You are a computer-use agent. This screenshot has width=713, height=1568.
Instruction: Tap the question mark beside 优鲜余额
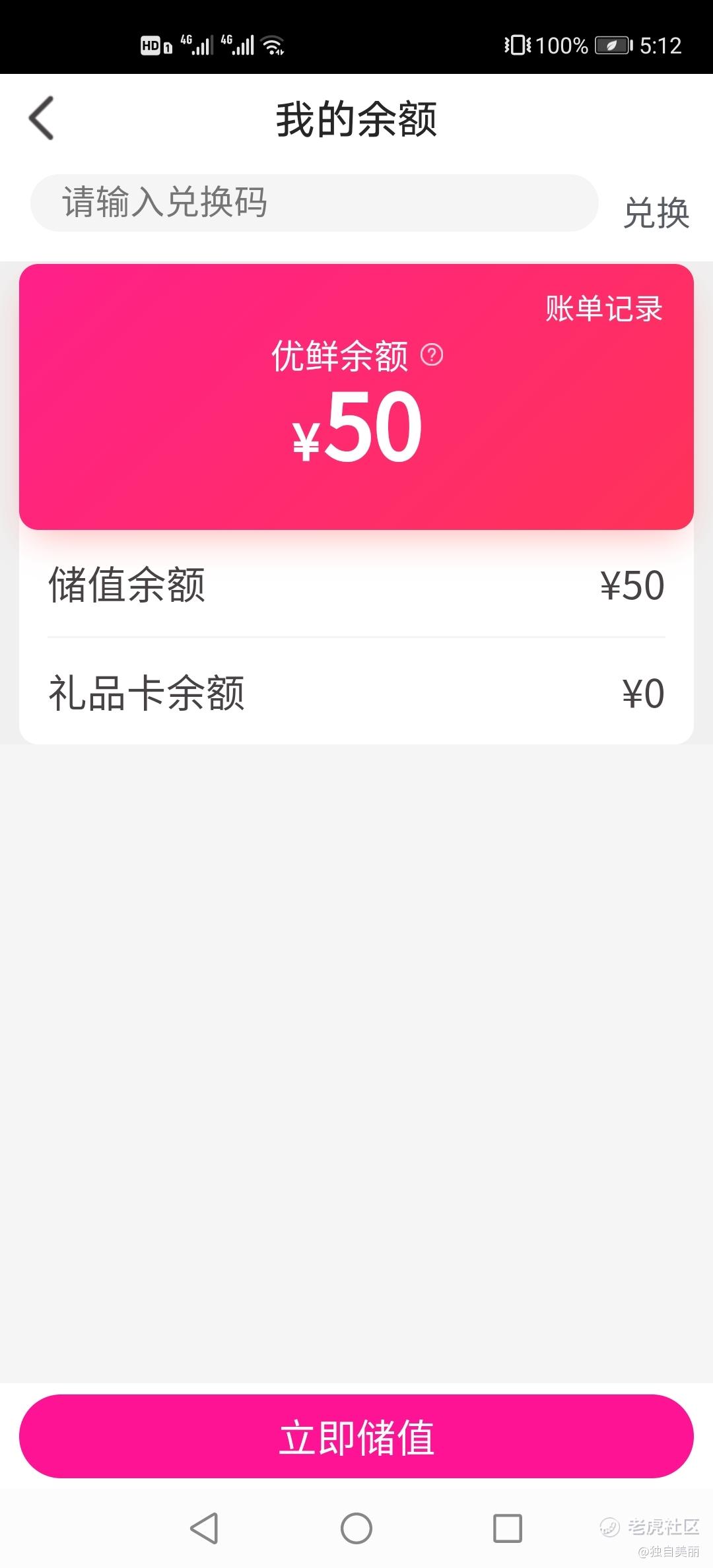pyautogui.click(x=432, y=355)
